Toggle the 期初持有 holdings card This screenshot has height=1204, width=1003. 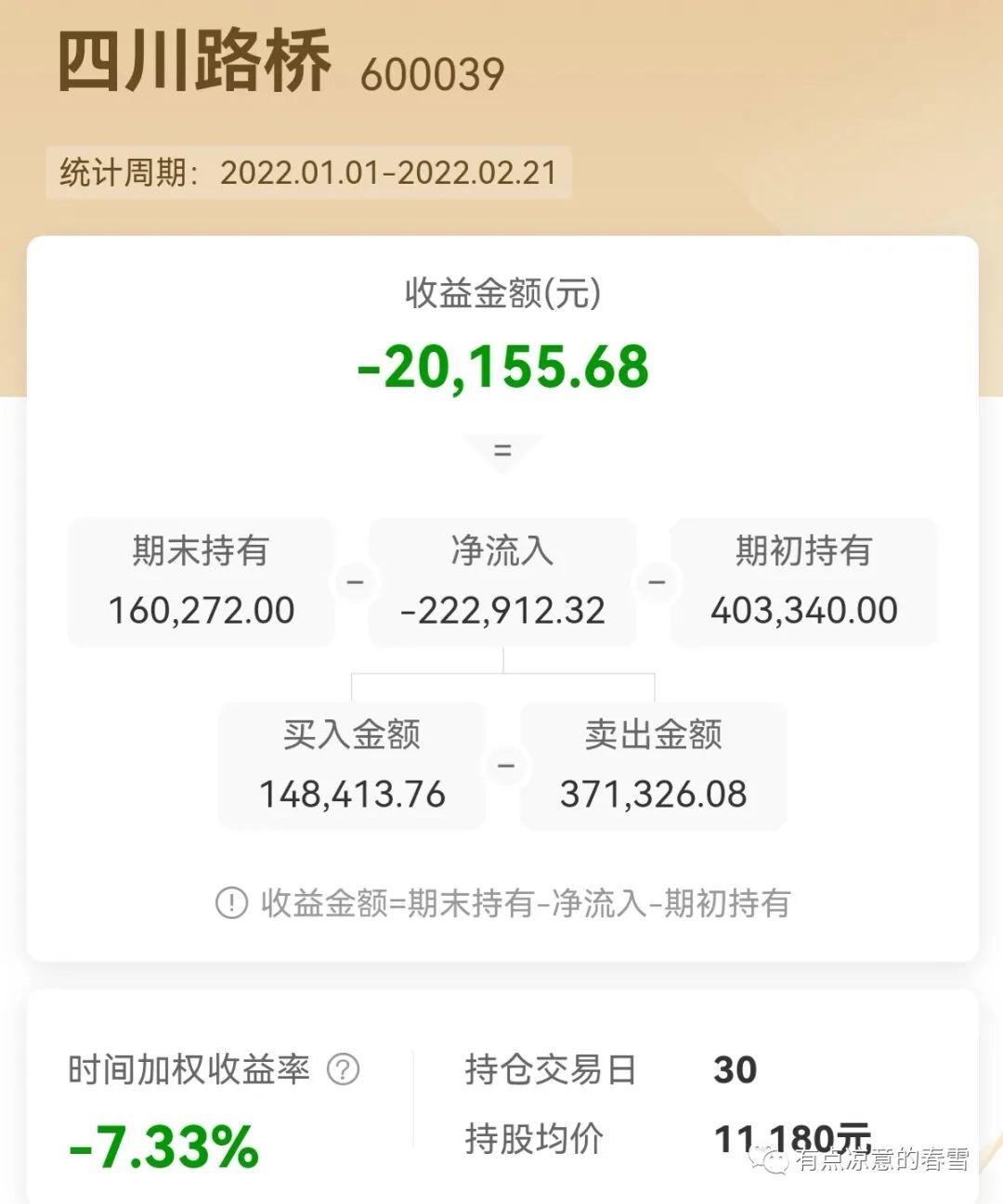click(802, 581)
